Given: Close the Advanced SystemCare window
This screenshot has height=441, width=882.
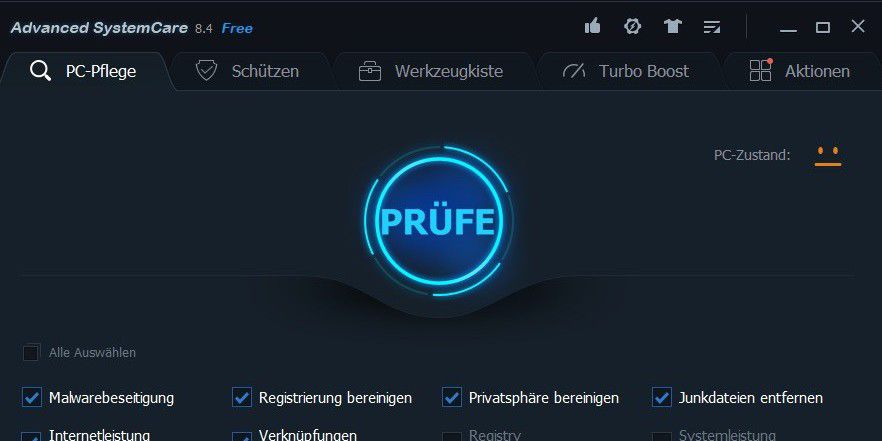Looking at the screenshot, I should pyautogui.click(x=858, y=27).
